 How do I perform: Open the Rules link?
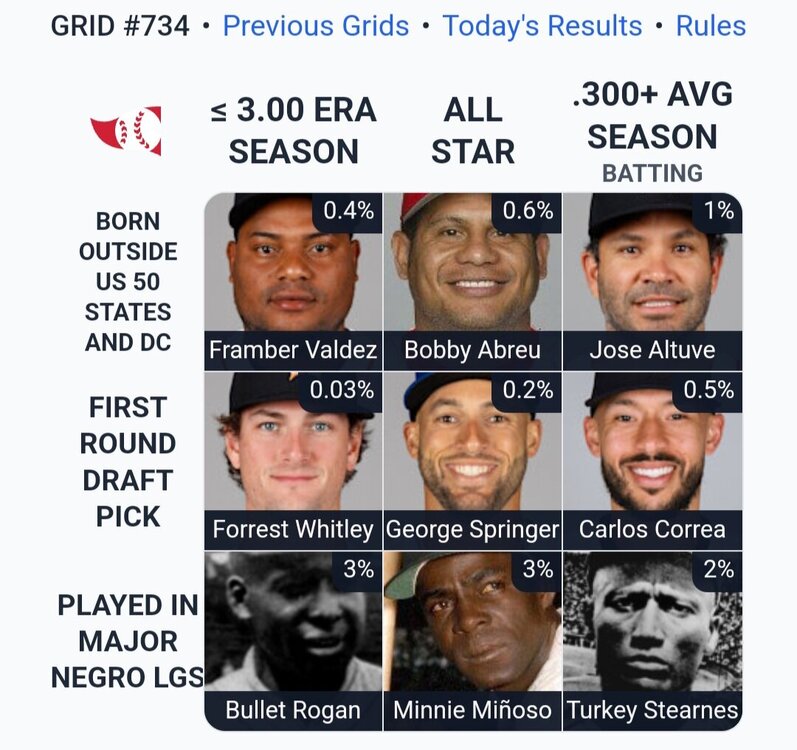[x=710, y=25]
